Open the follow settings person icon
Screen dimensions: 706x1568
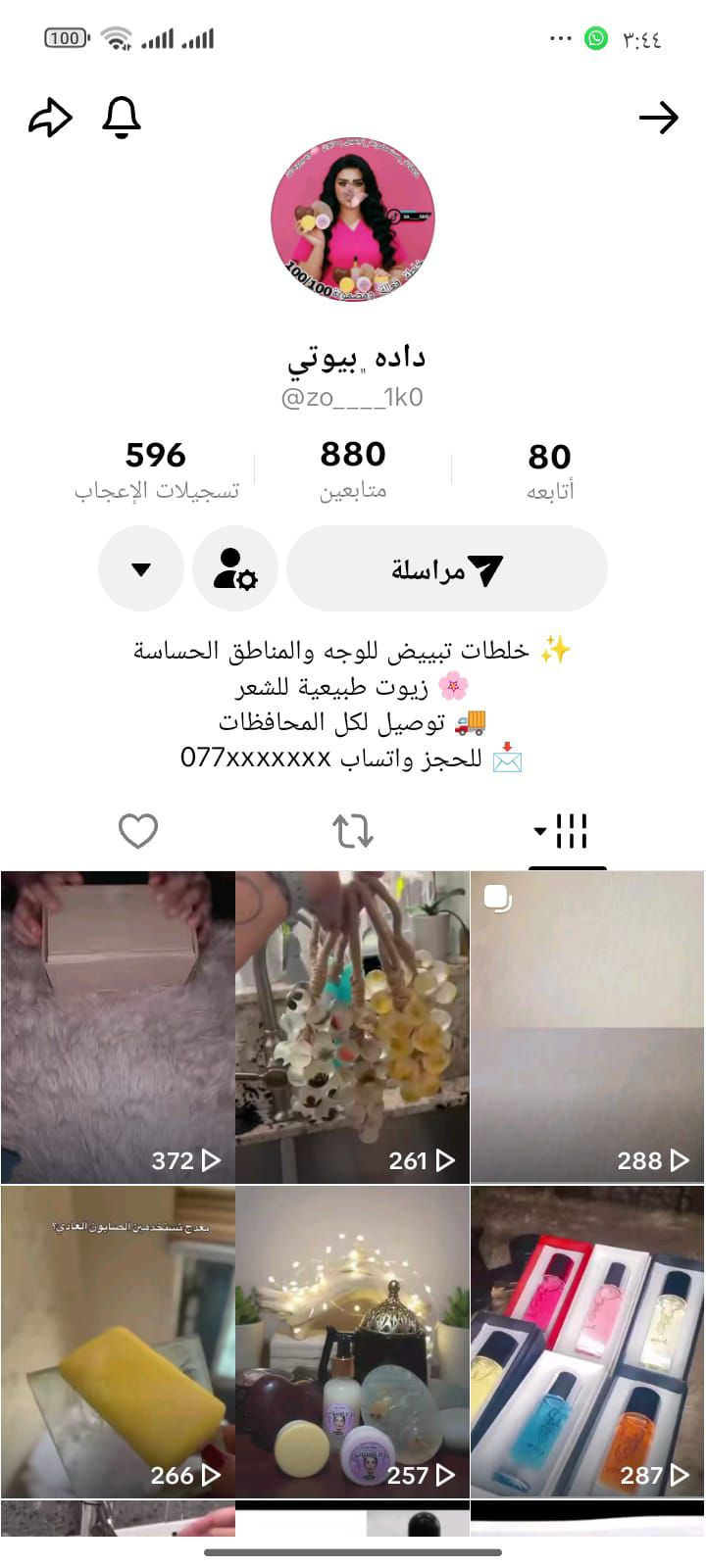click(x=235, y=568)
